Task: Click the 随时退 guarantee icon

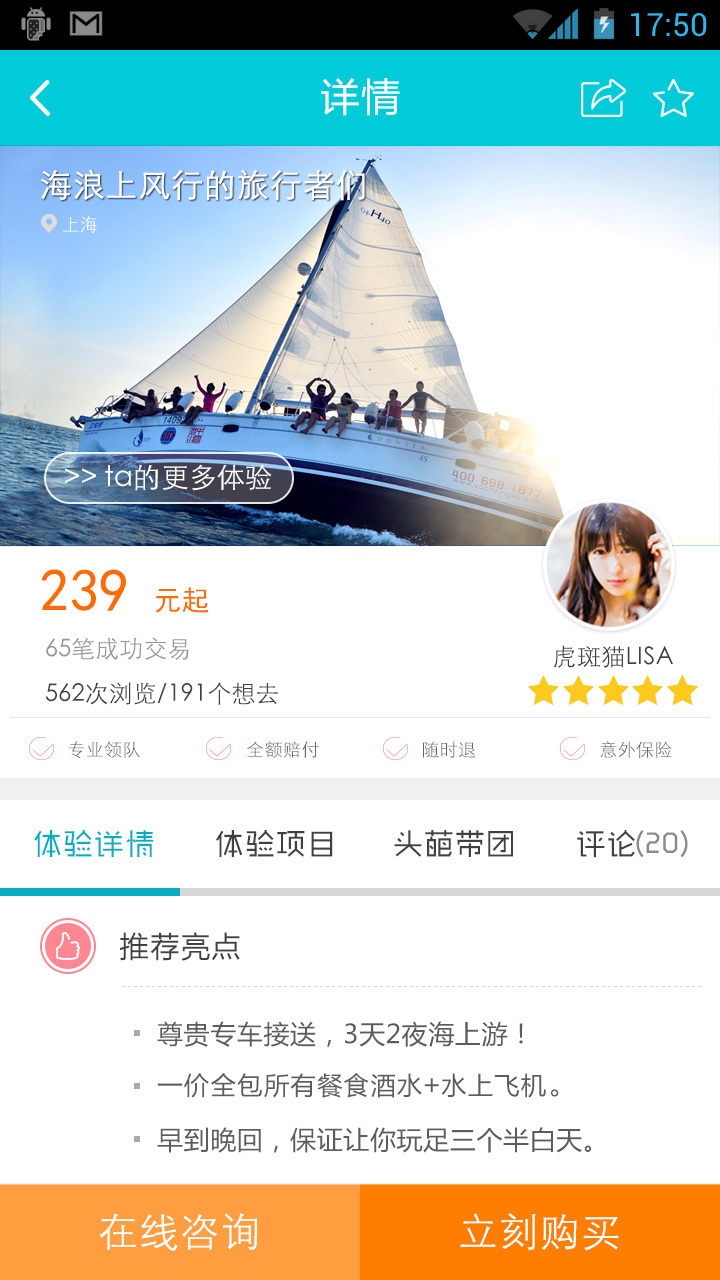Action: tap(394, 747)
